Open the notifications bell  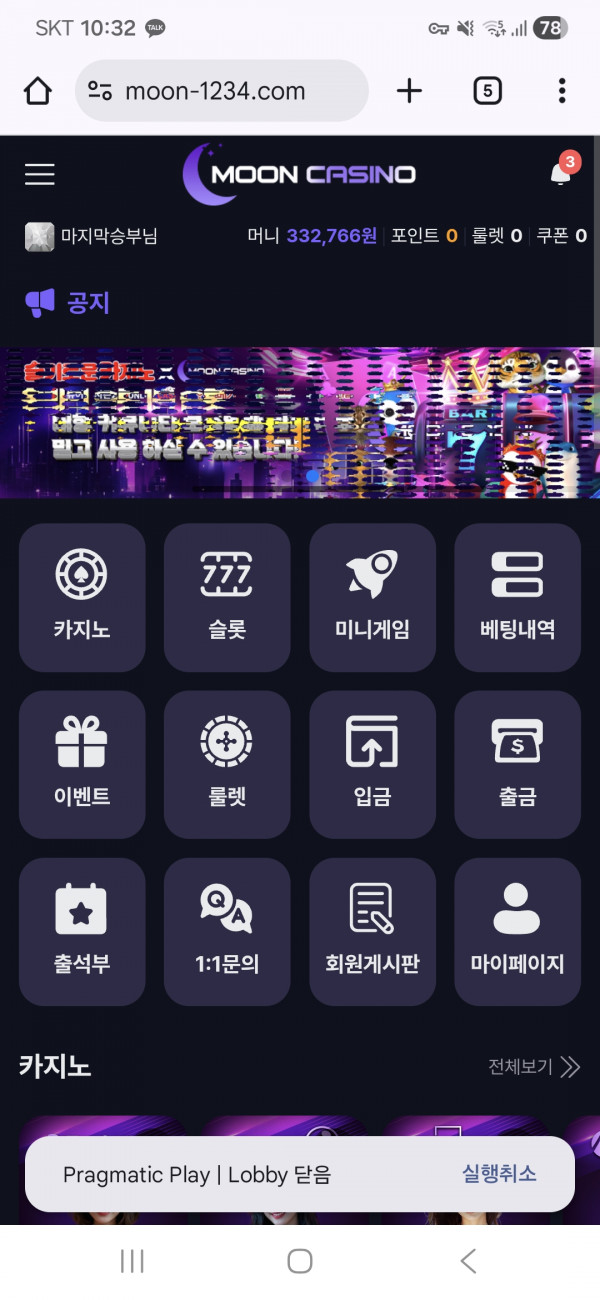pyautogui.click(x=561, y=173)
